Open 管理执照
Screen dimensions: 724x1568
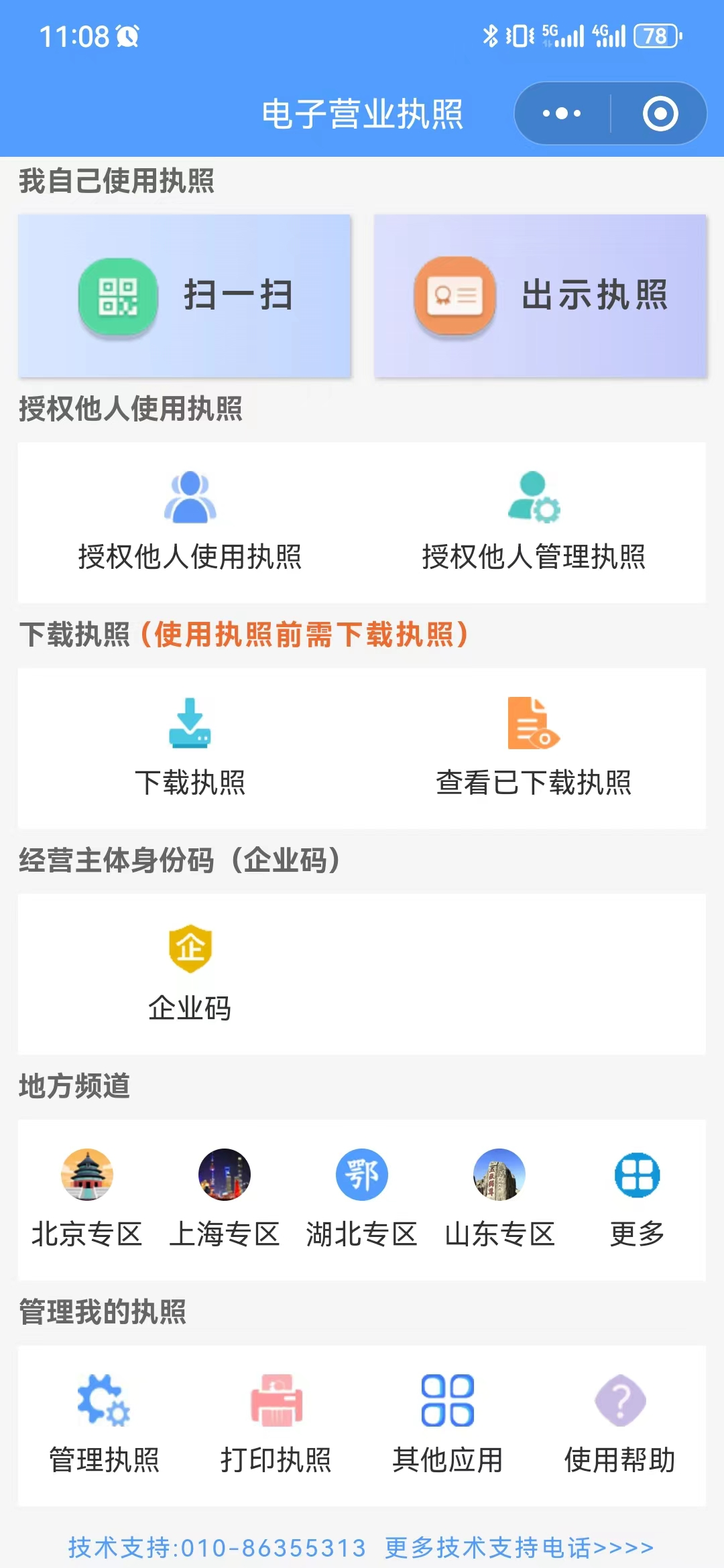click(x=104, y=1425)
